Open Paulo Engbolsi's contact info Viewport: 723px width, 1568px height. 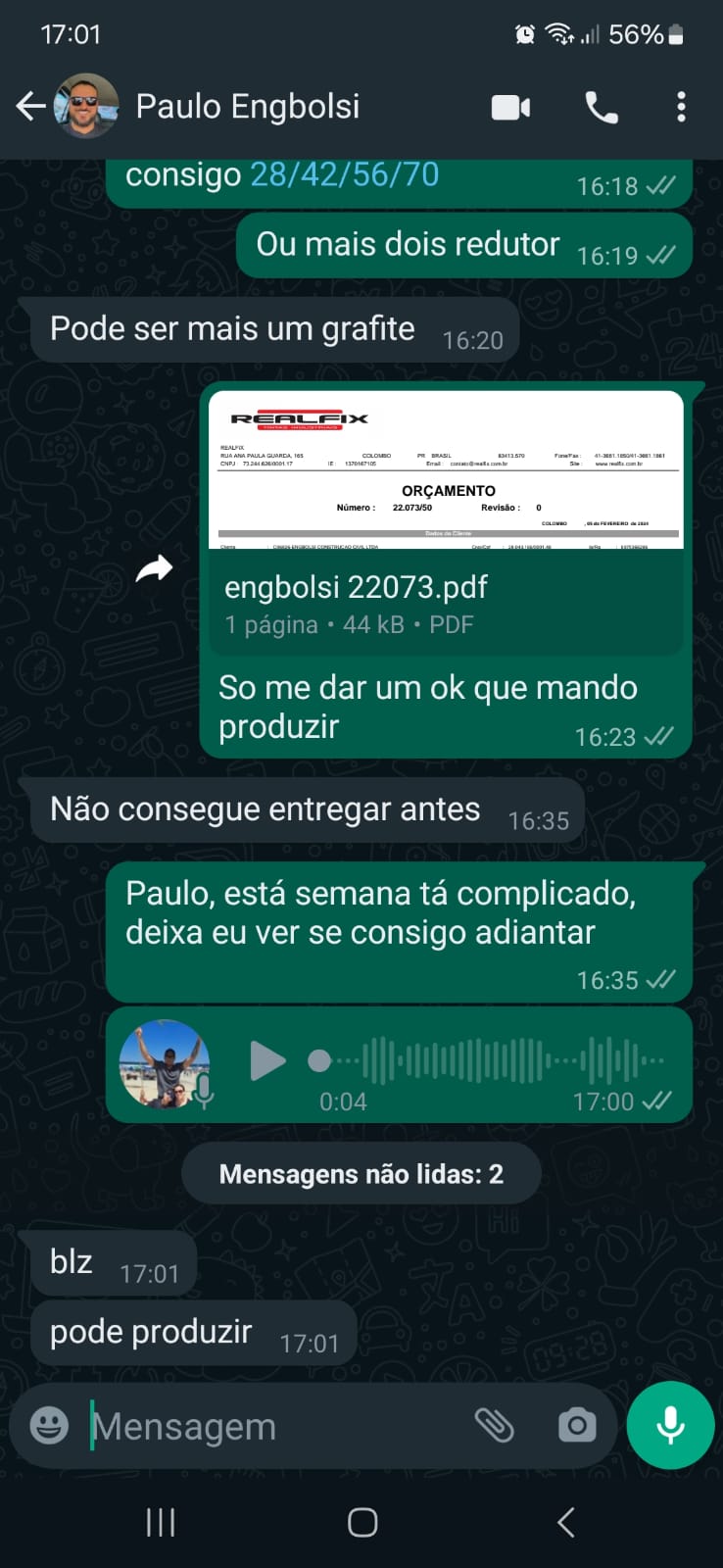click(x=247, y=106)
